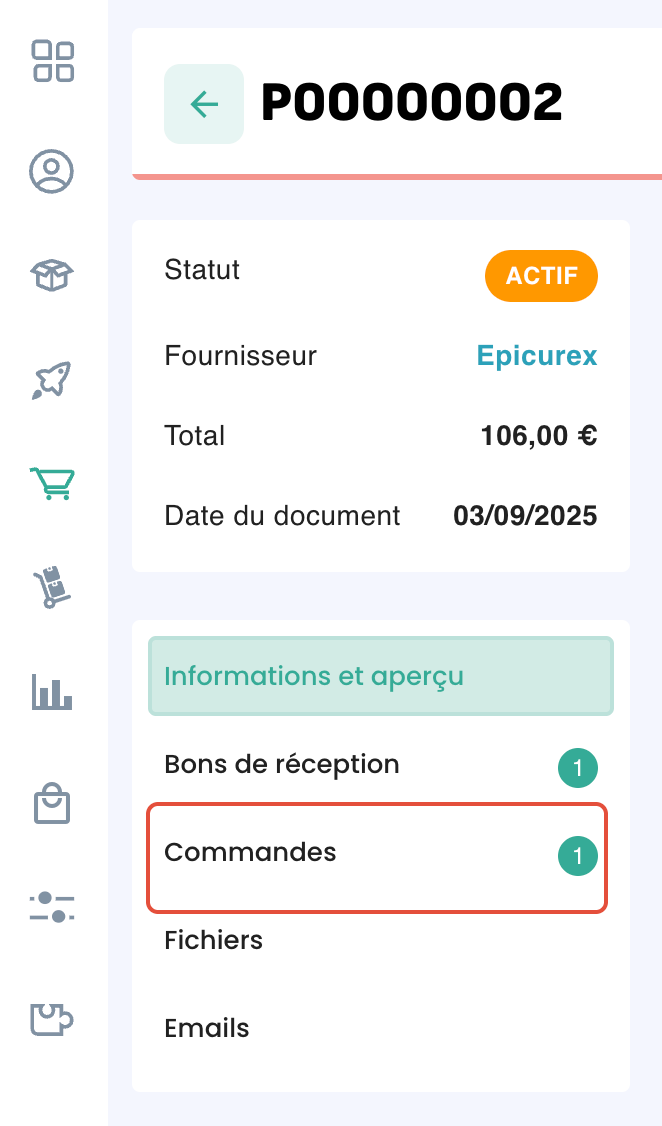This screenshot has height=1126, width=662.
Task: Switch to Commandes section
Action: click(x=376, y=857)
